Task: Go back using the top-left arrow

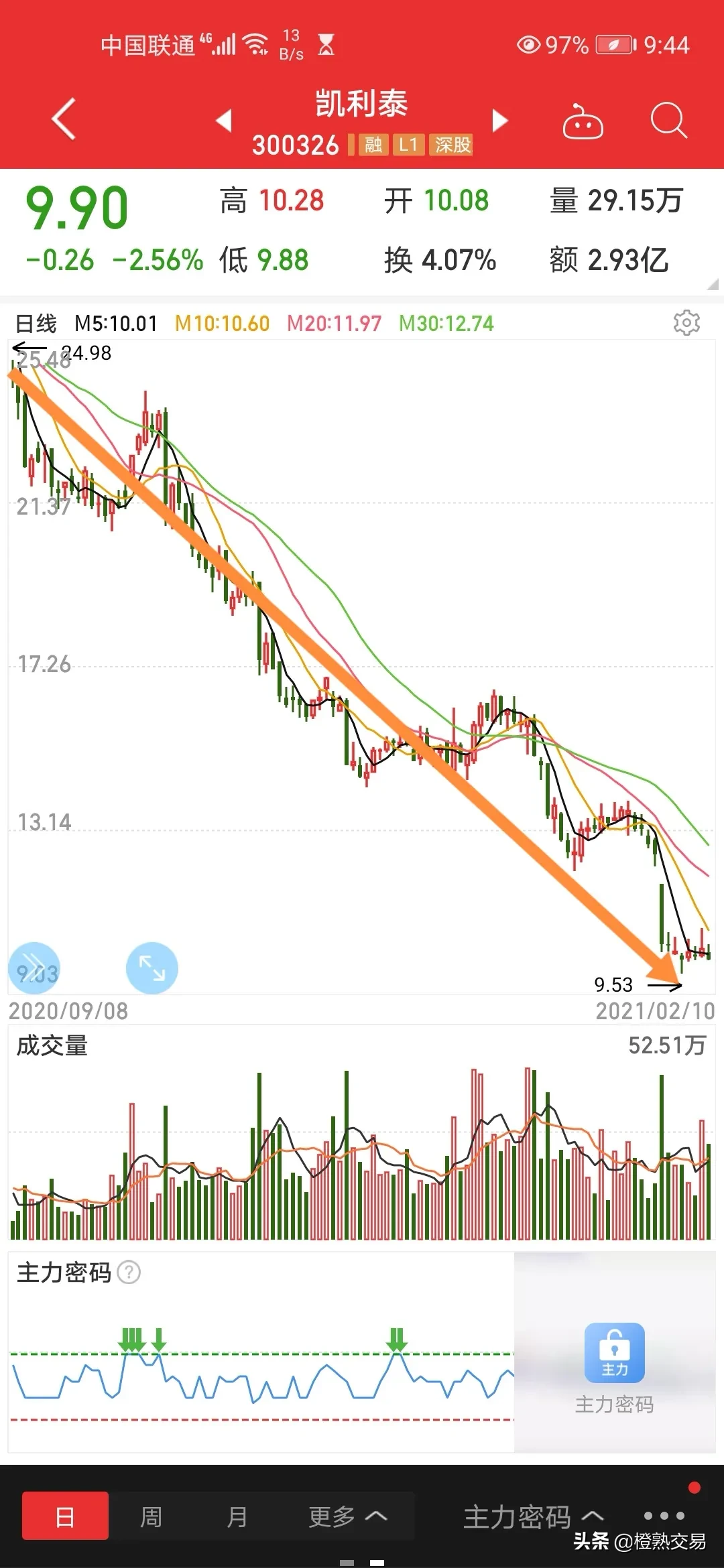Action: pyautogui.click(x=64, y=119)
